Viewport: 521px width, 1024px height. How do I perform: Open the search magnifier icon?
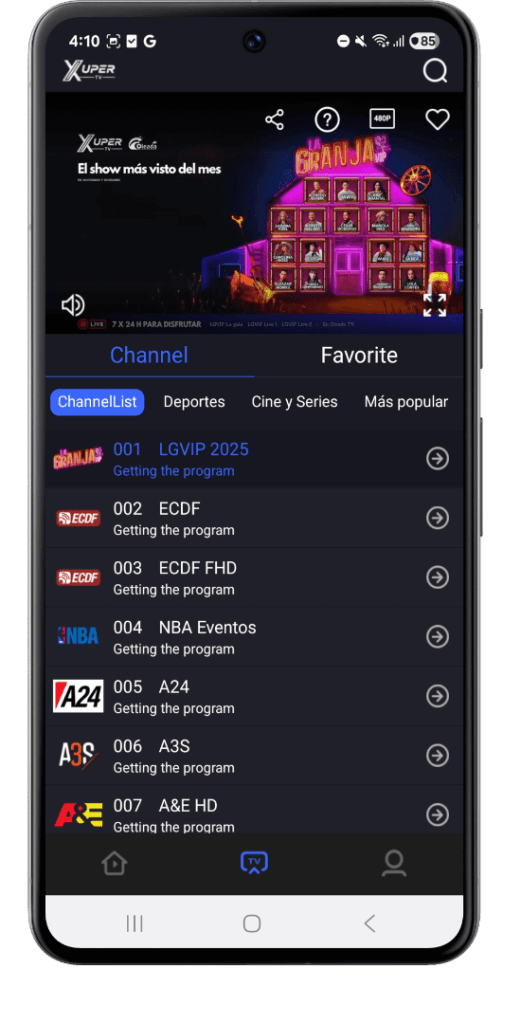click(x=435, y=71)
